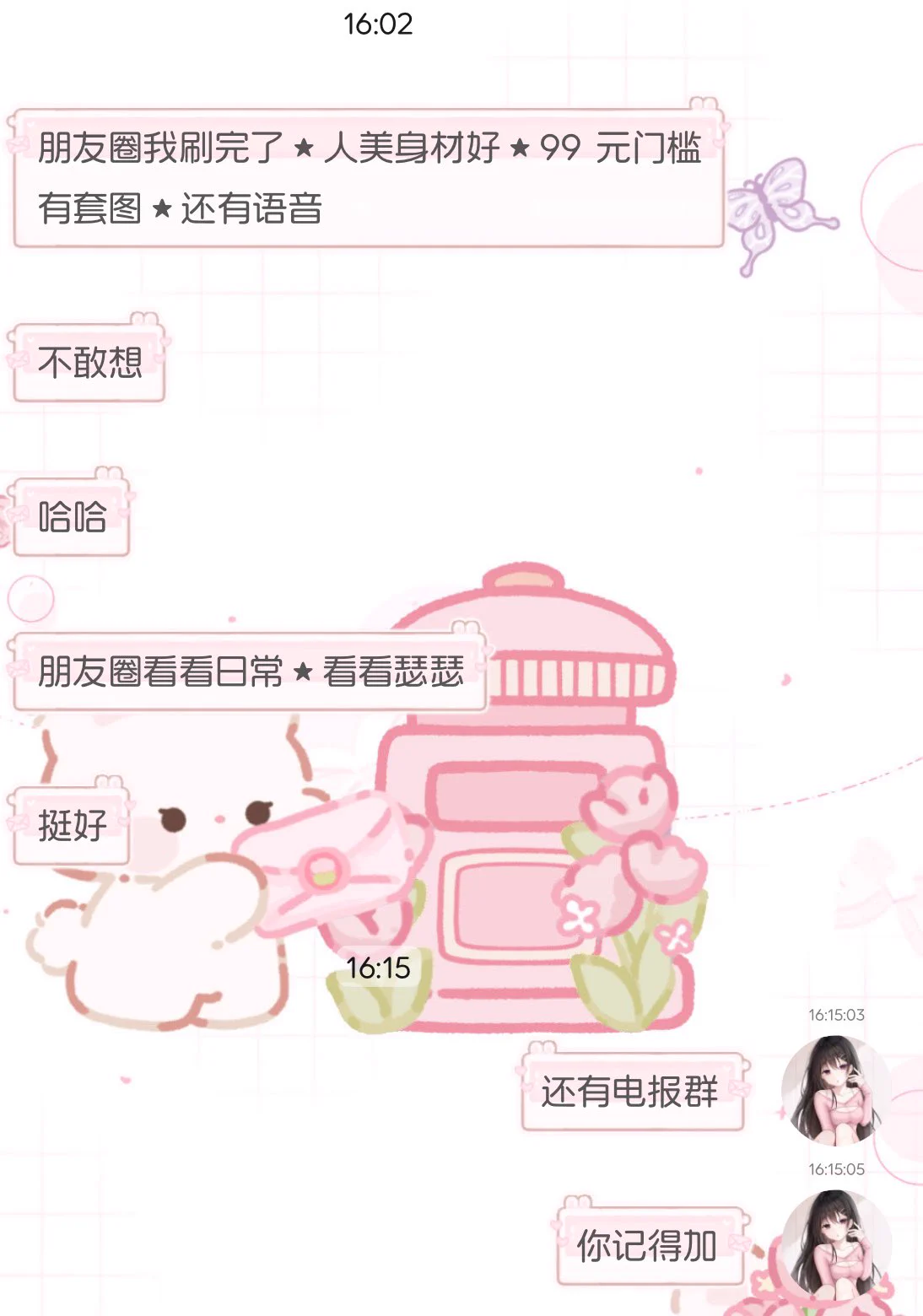923x1316 pixels.
Task: Open sender's avatar beside 你记得加 message
Action: pos(836,1244)
